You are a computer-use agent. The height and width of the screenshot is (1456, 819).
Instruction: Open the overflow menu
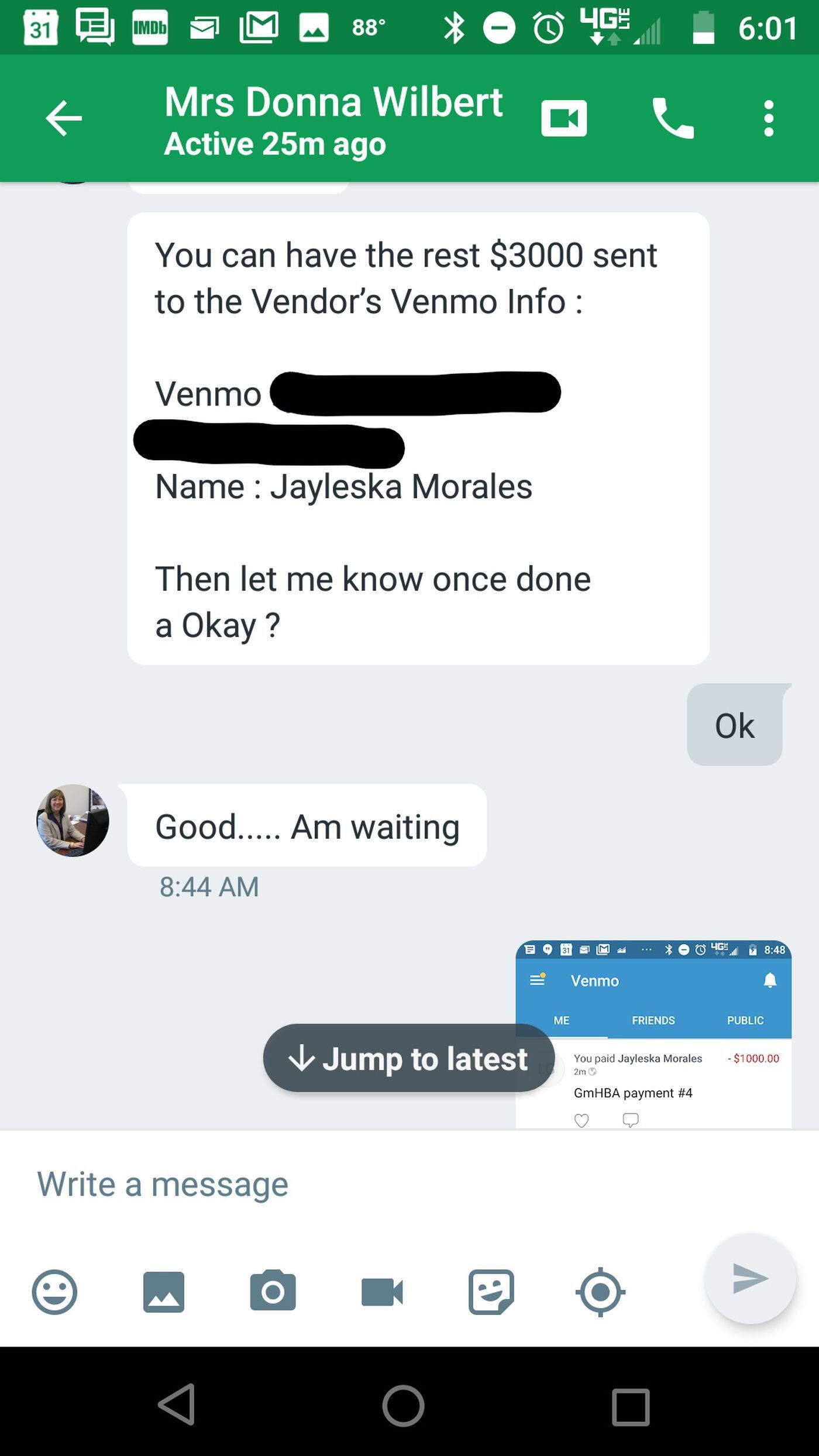(x=769, y=119)
